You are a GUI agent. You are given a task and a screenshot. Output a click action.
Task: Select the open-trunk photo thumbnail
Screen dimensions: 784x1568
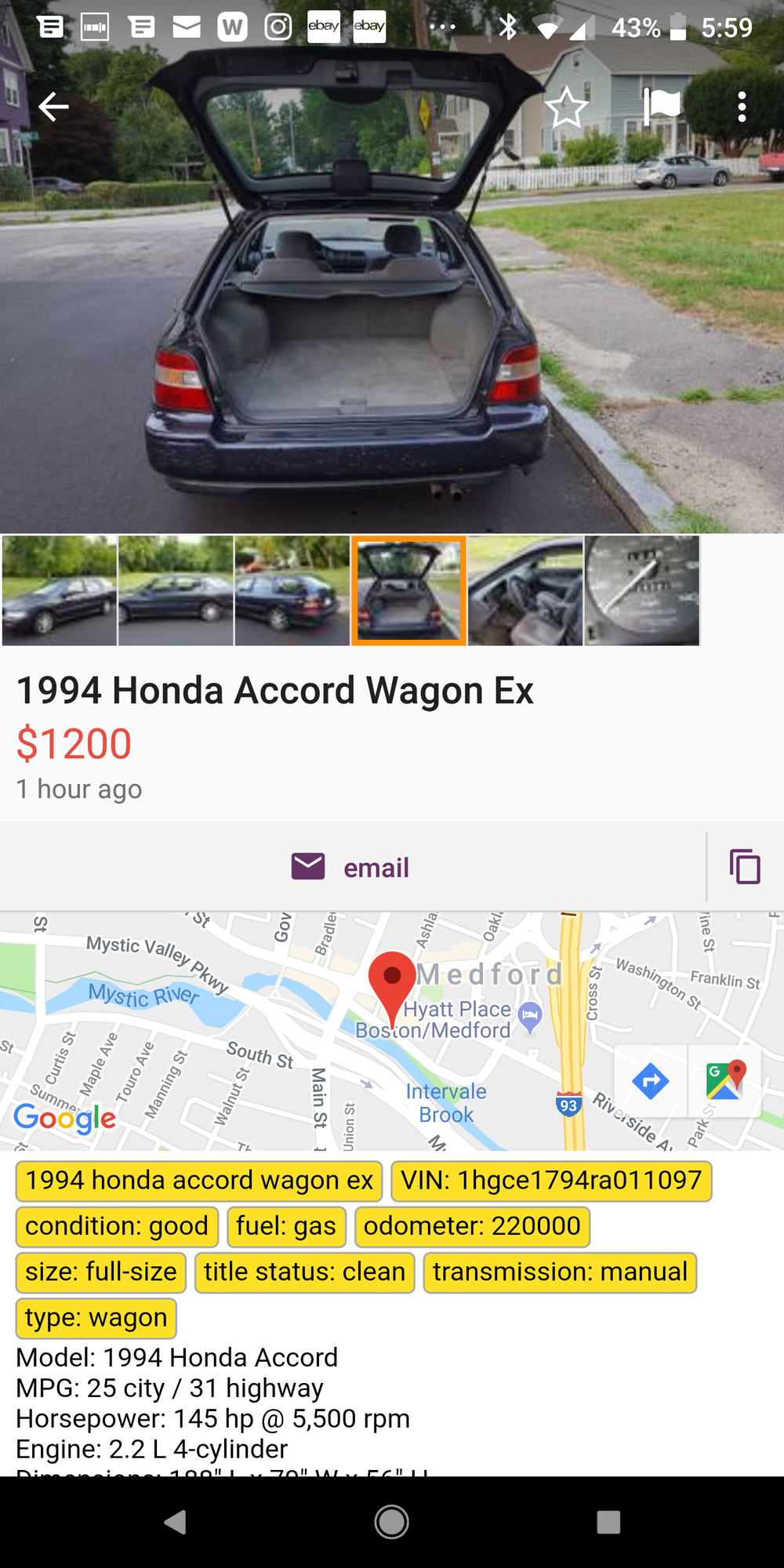[408, 590]
